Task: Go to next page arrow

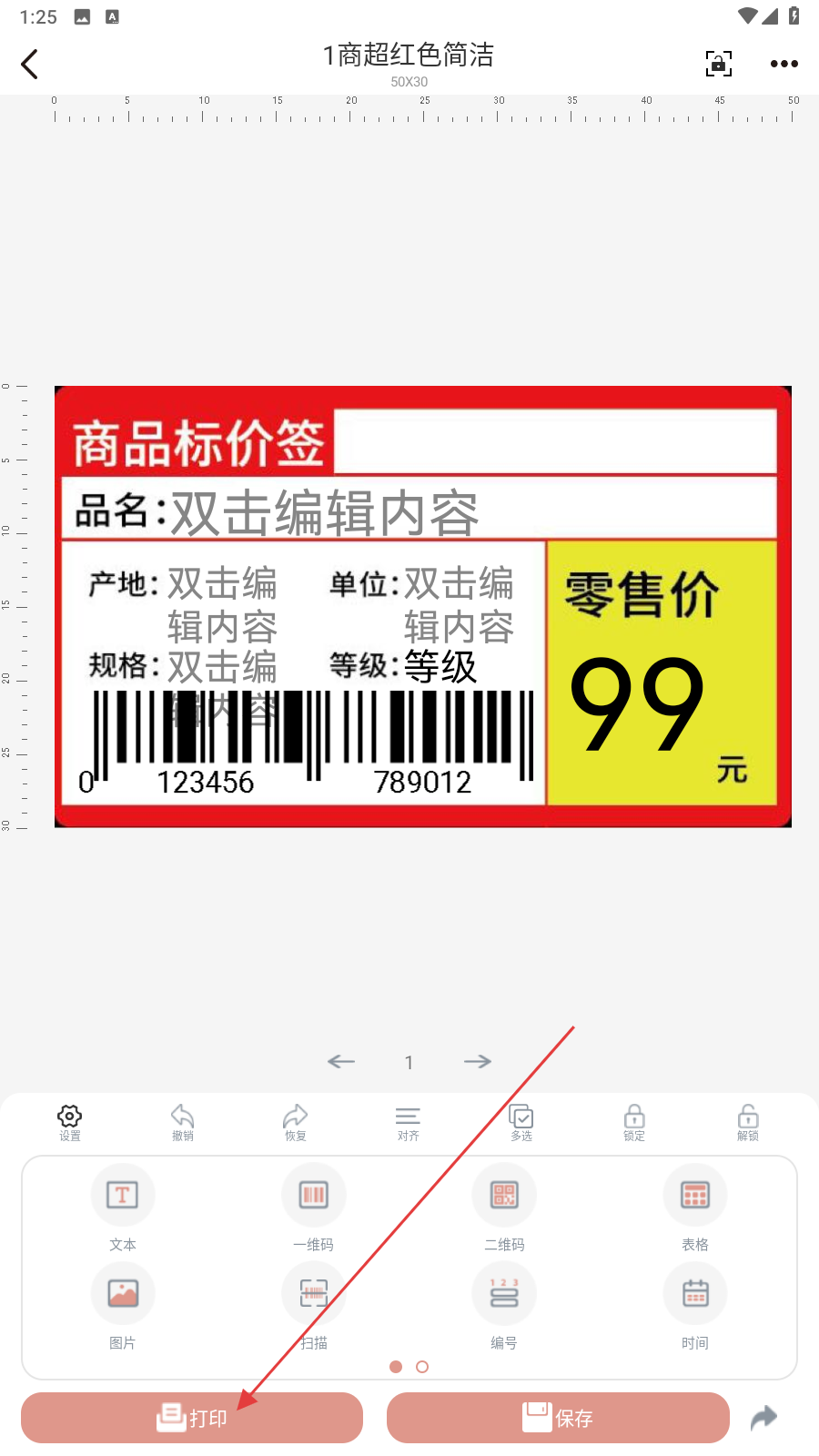Action: (478, 1062)
